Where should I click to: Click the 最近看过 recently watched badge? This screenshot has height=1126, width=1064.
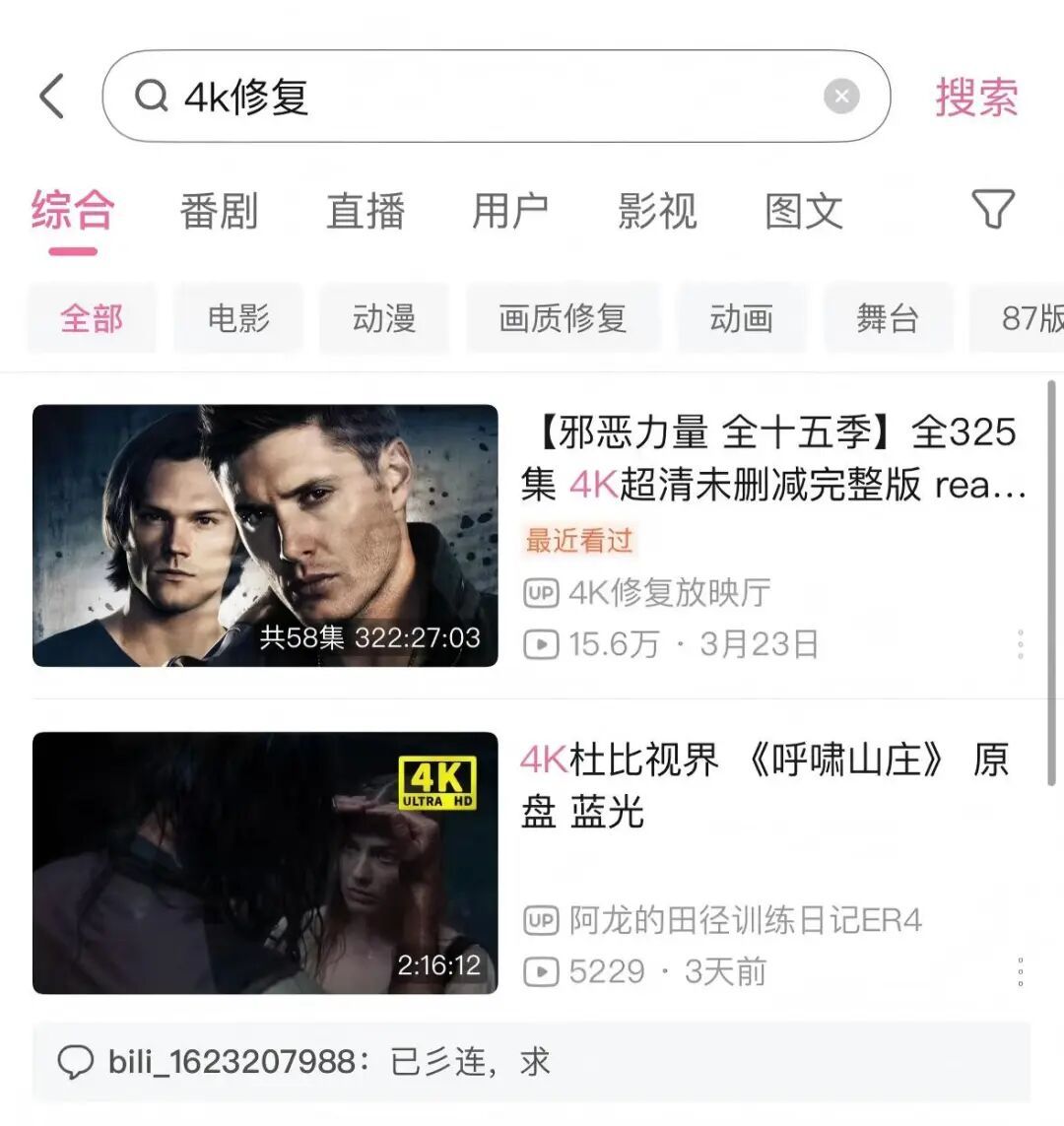coord(579,540)
